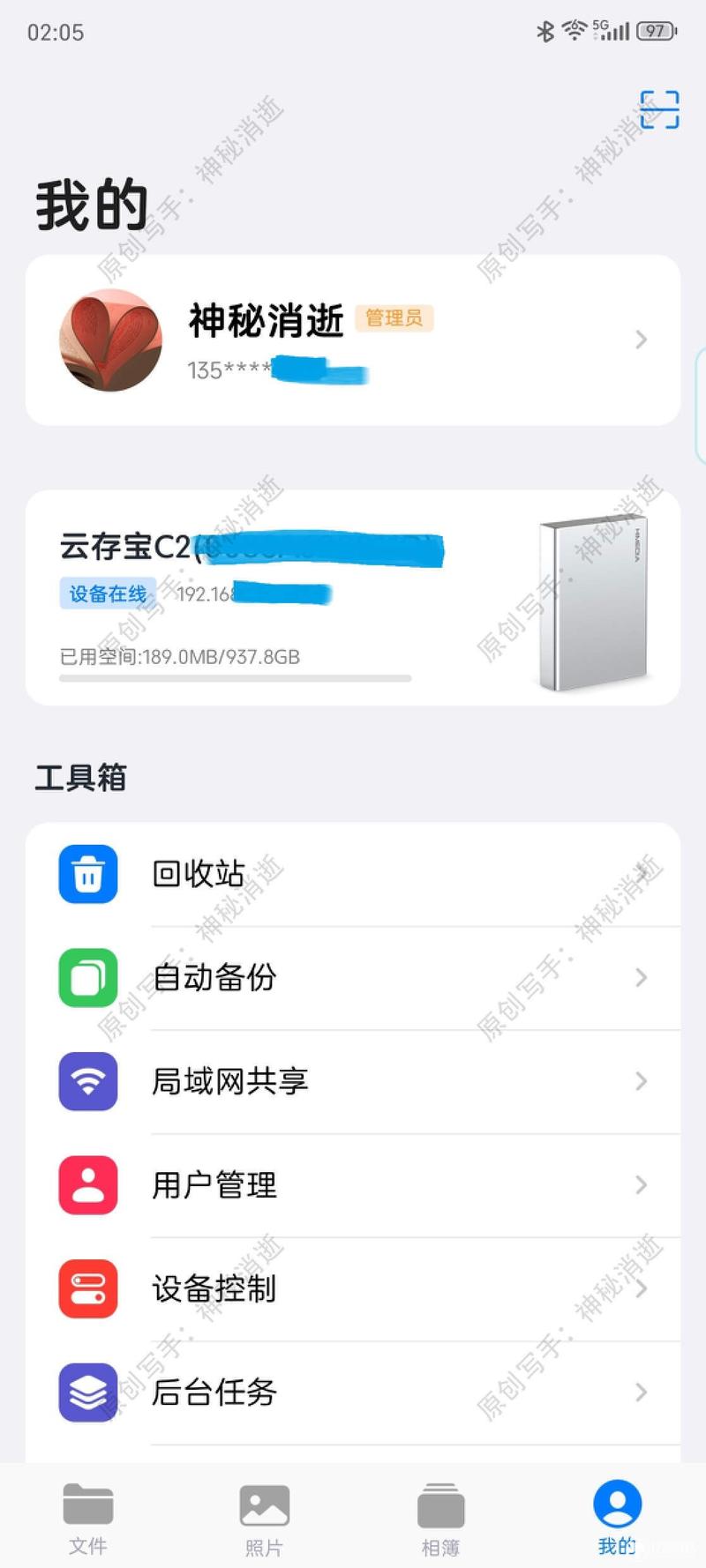Select 设备控制 from the toolbox
This screenshot has width=706, height=1568.
coord(353,1288)
